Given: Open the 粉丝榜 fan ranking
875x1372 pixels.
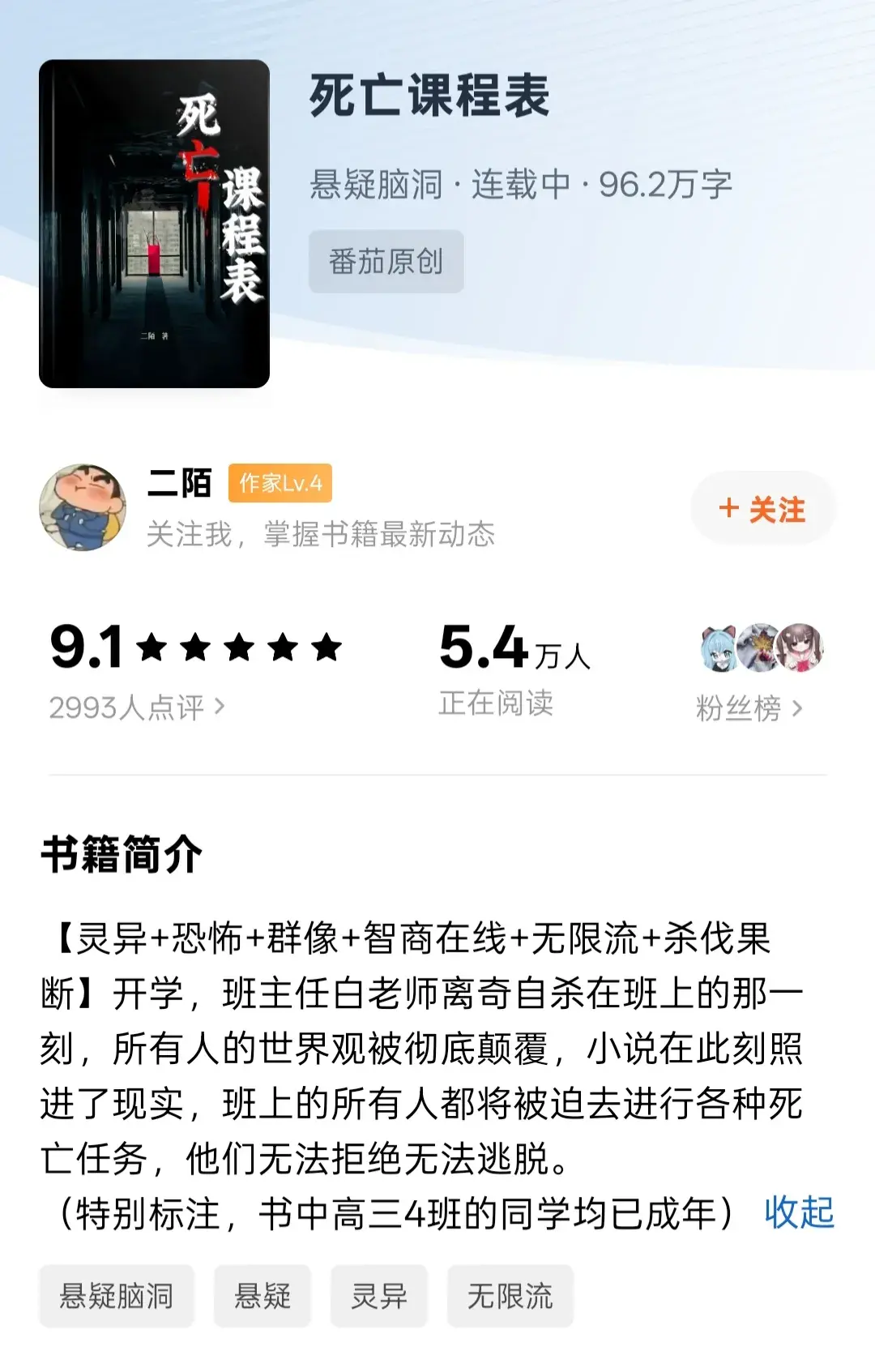Looking at the screenshot, I should tap(749, 708).
